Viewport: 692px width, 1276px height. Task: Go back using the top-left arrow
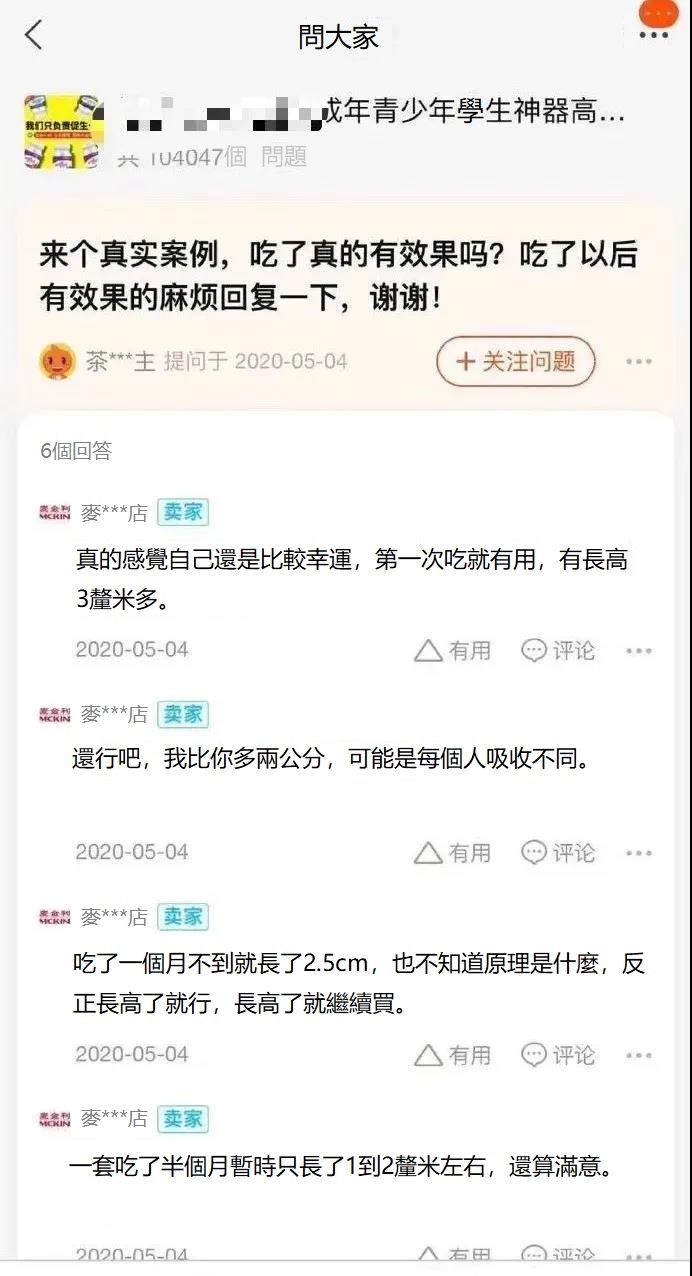click(34, 35)
